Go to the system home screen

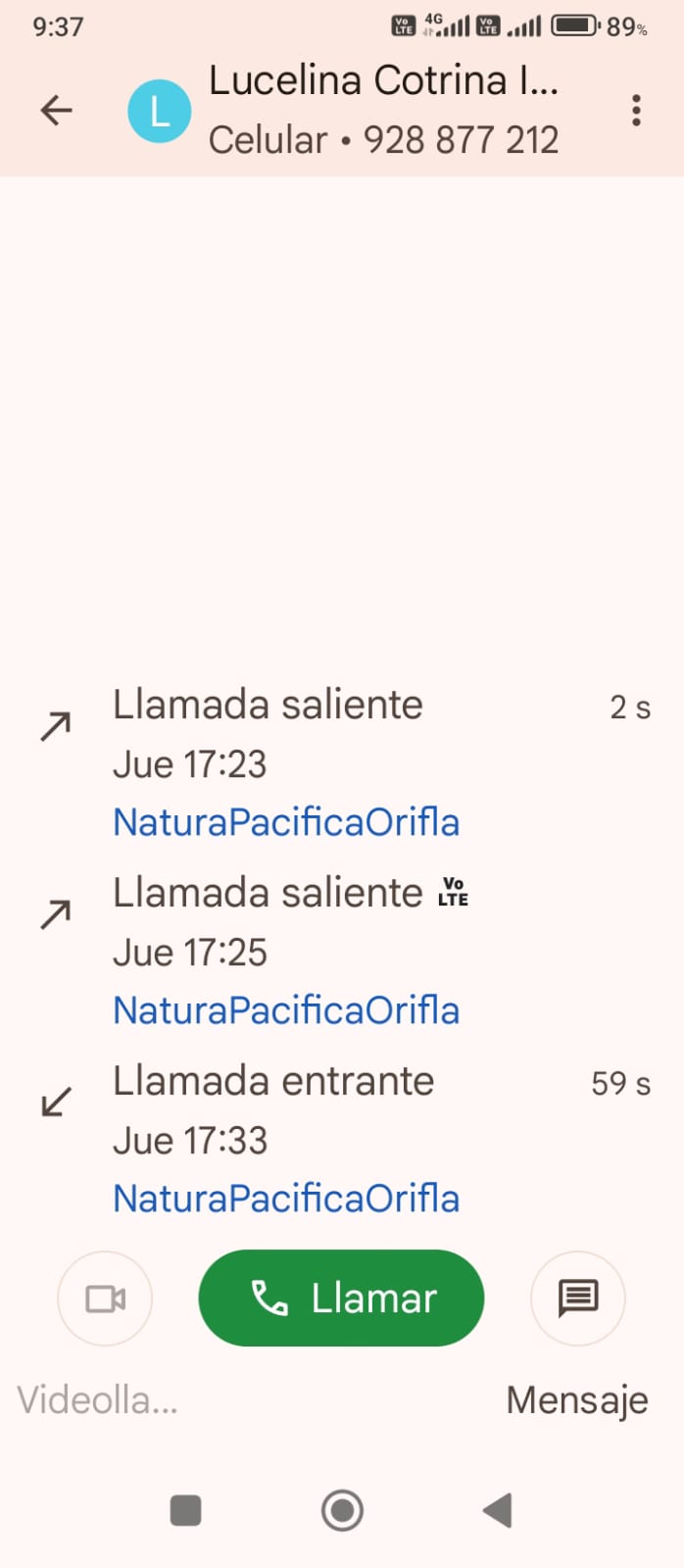(342, 1510)
